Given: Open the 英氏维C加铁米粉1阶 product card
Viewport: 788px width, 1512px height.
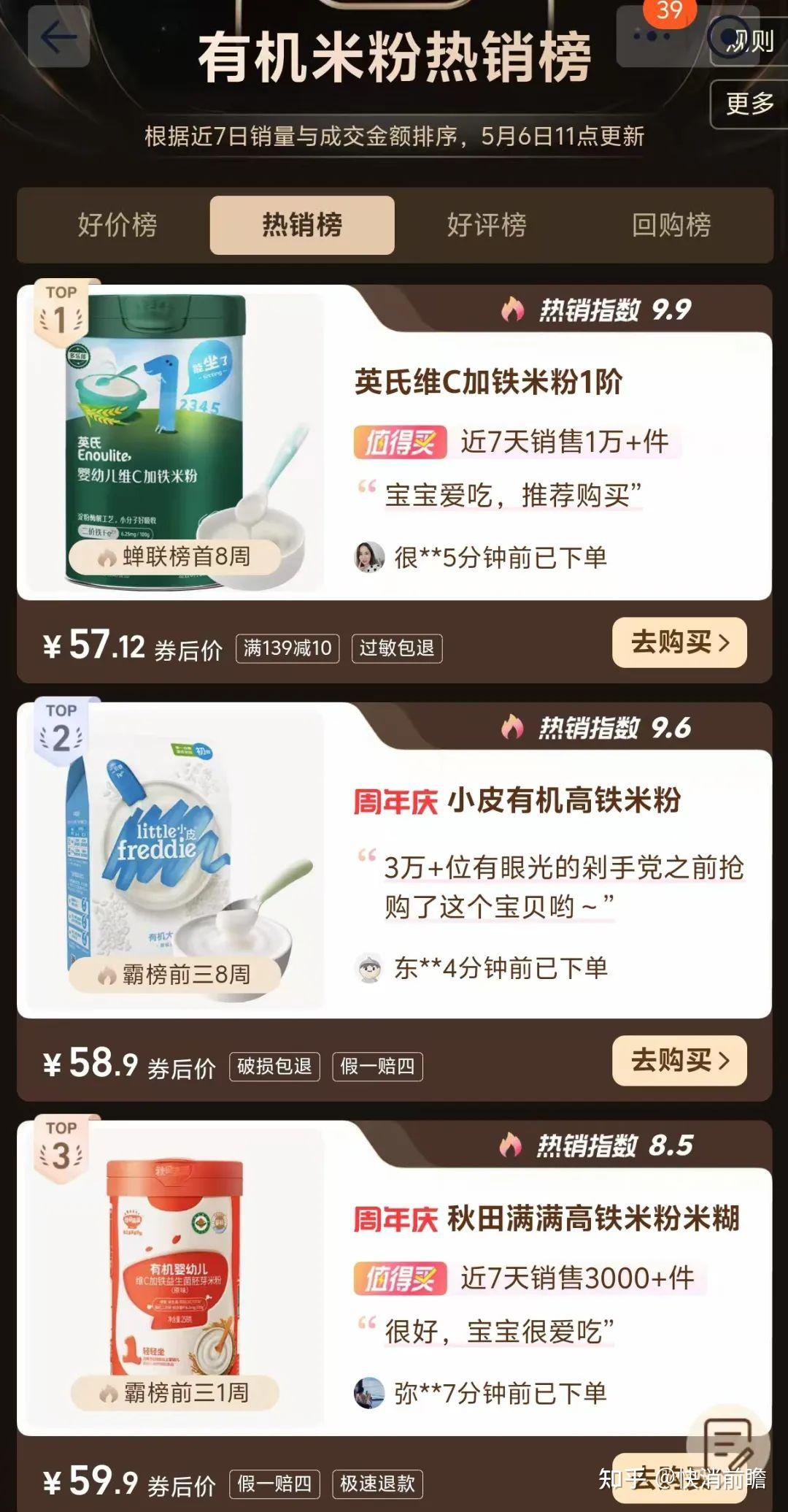Looking at the screenshot, I should tap(487, 382).
